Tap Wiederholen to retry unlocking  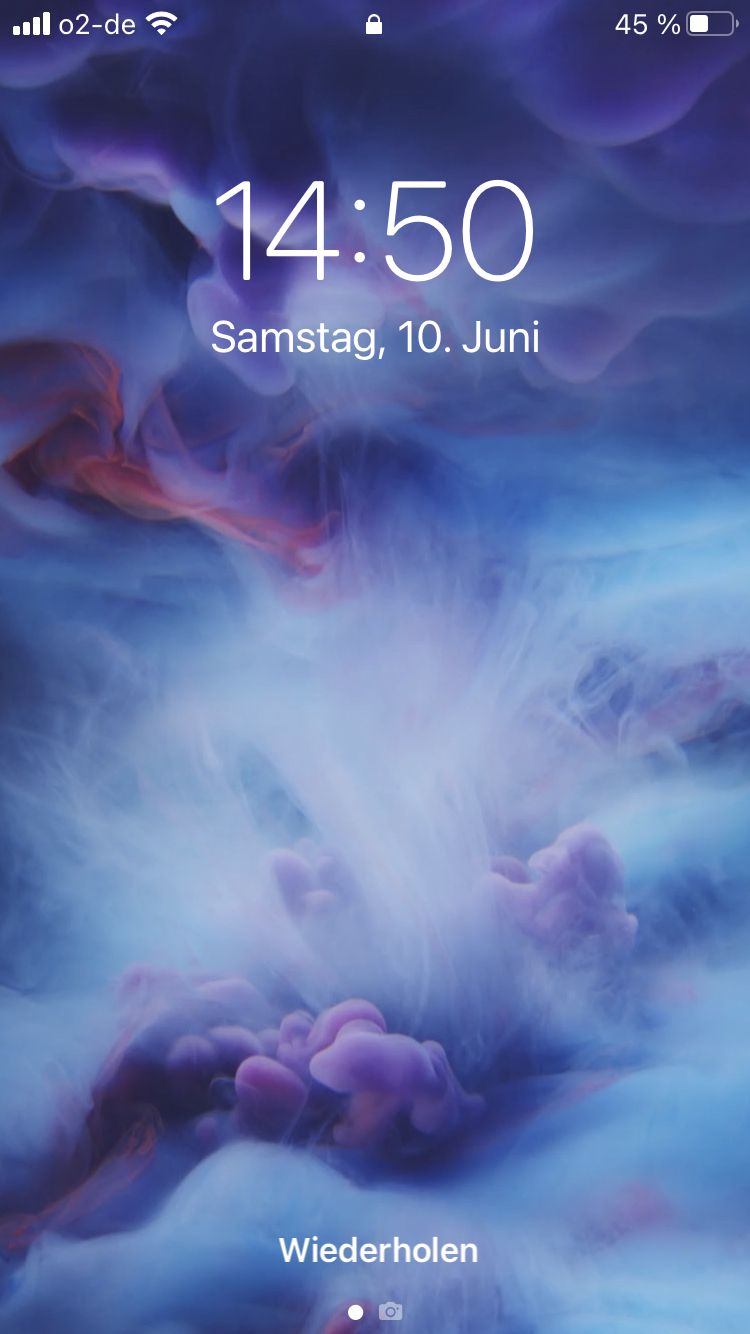click(378, 1249)
